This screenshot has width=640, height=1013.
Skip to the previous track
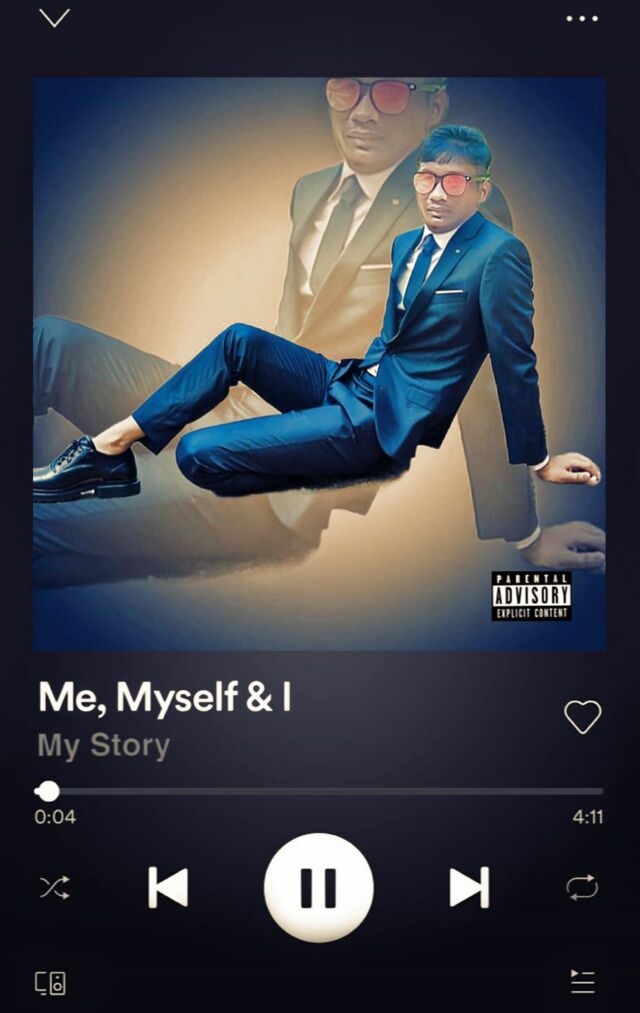[168, 887]
